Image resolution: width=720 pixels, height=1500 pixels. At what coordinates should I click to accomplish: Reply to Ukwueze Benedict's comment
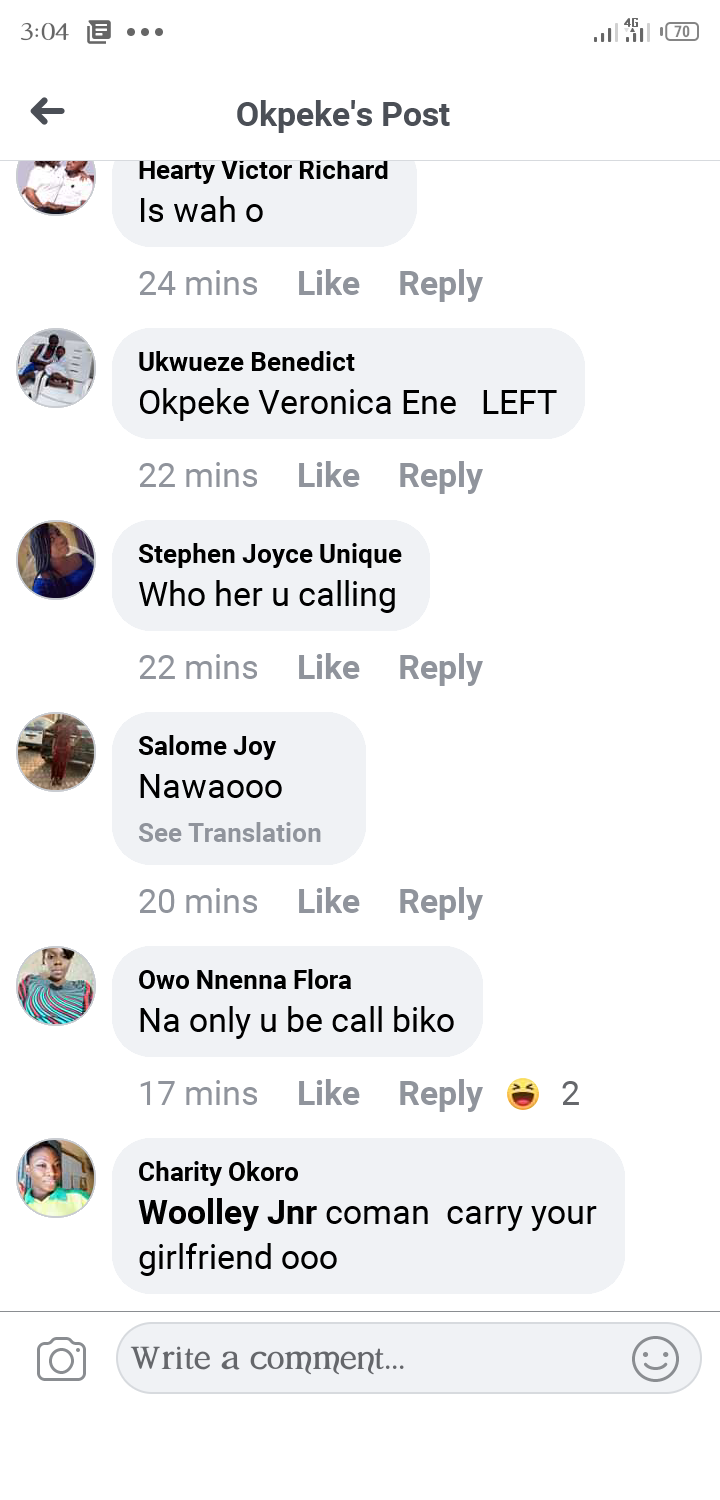pyautogui.click(x=440, y=476)
